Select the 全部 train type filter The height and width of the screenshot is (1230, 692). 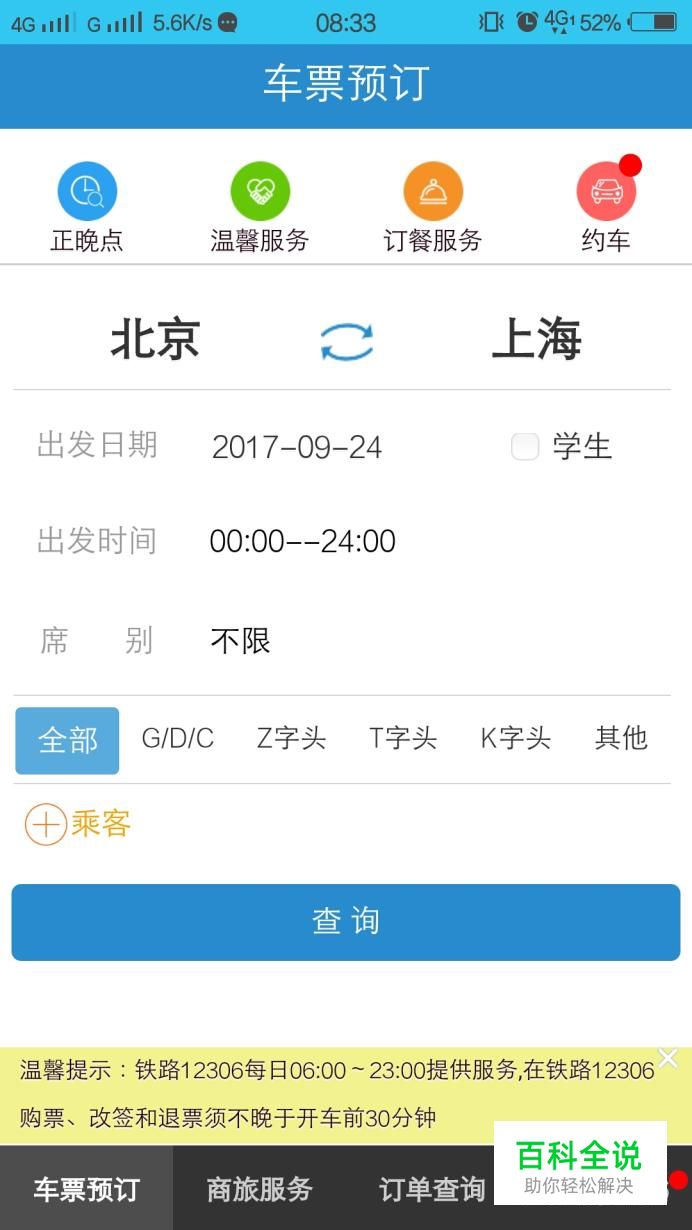click(x=67, y=740)
